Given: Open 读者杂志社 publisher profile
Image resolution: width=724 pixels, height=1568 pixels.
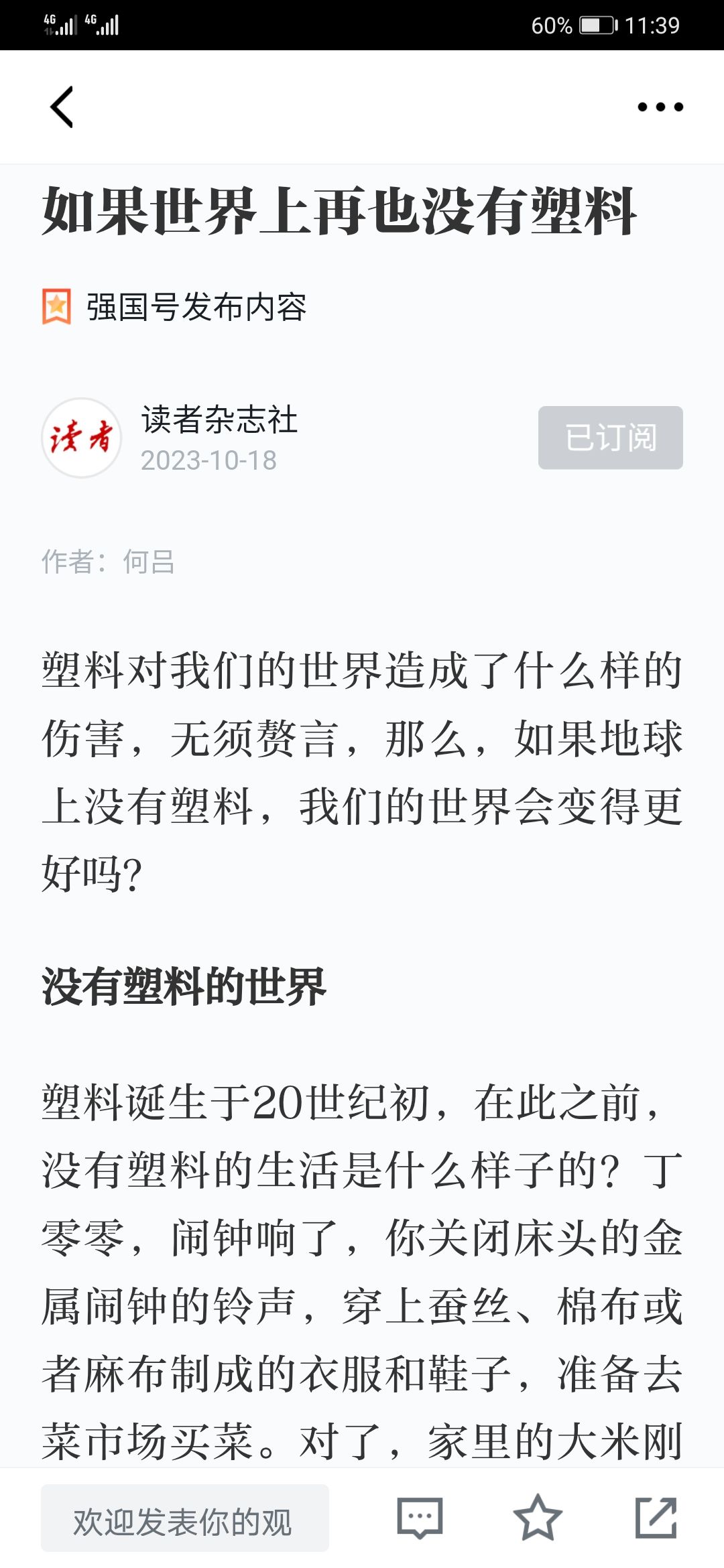Looking at the screenshot, I should (219, 420).
